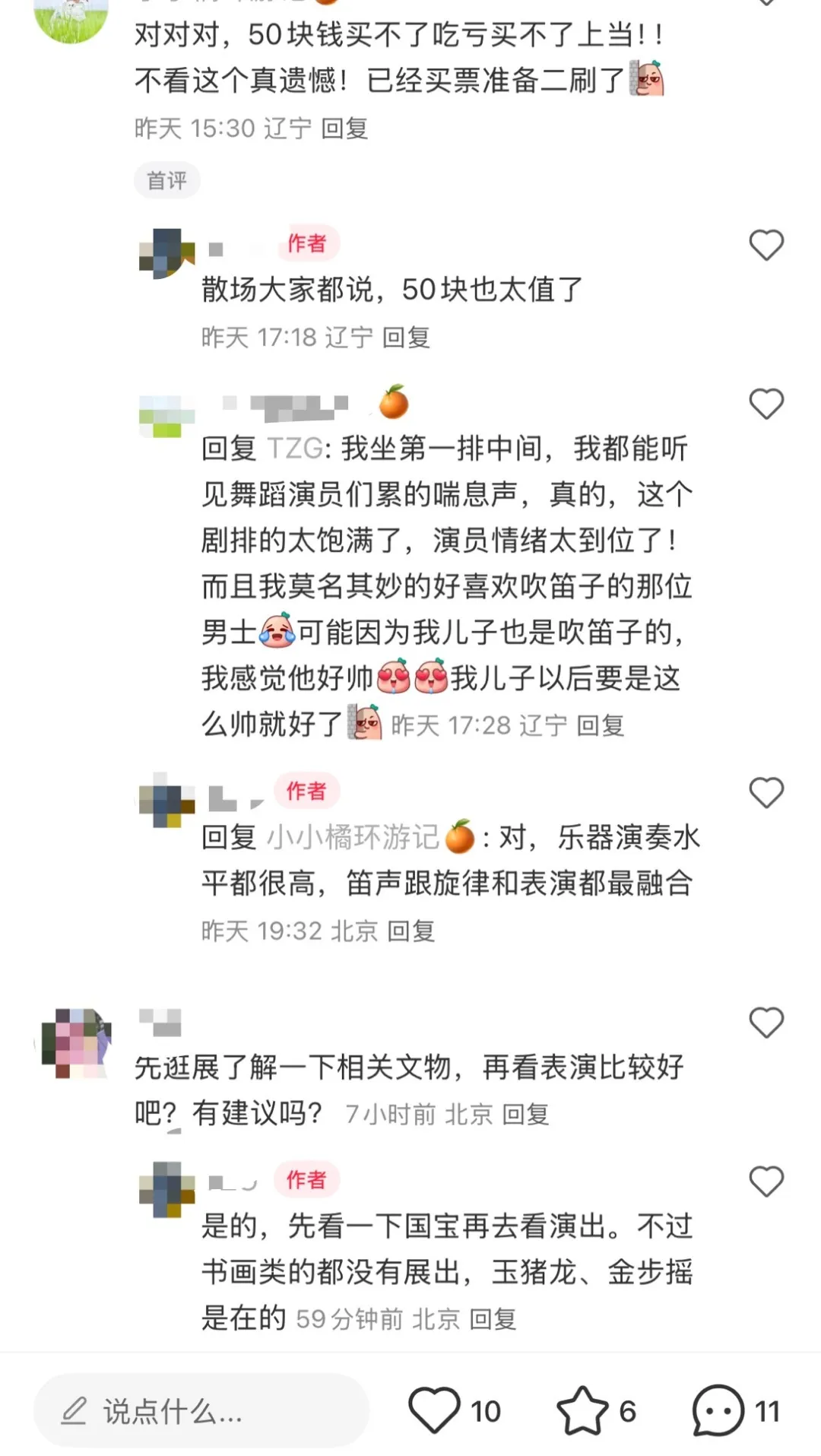Reply to the author's comment at 昨天 19:32
821x1456 pixels.
tap(411, 931)
